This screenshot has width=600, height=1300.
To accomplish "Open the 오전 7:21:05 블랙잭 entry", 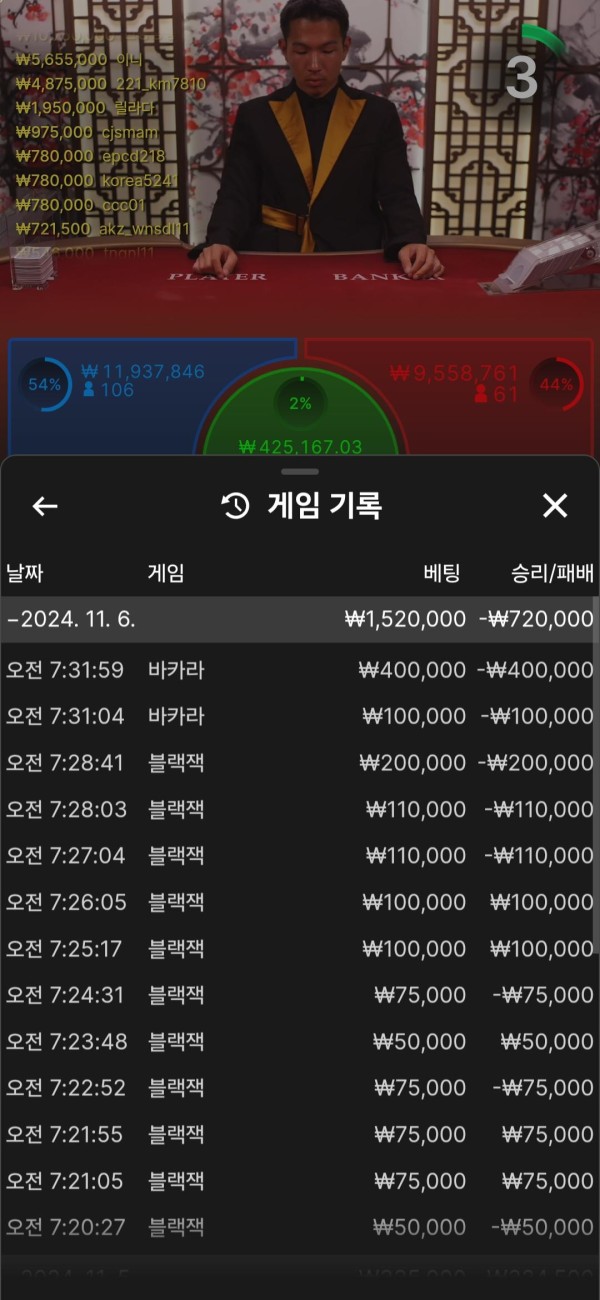I will 298,1181.
